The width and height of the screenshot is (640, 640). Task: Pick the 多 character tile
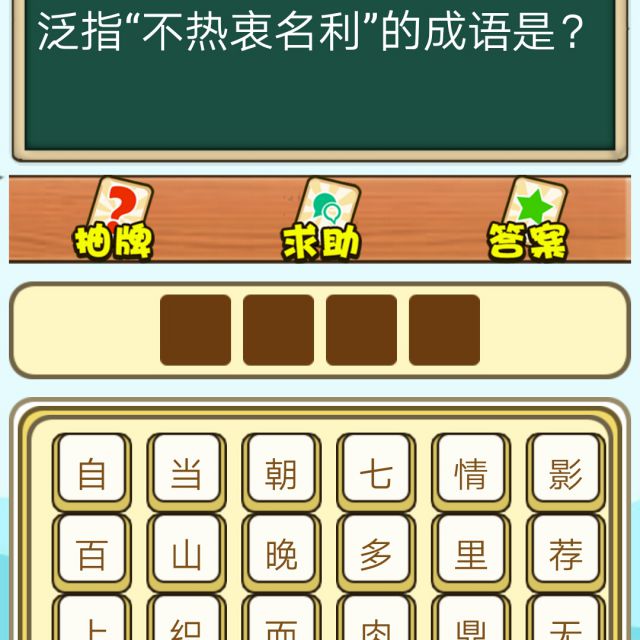point(376,553)
